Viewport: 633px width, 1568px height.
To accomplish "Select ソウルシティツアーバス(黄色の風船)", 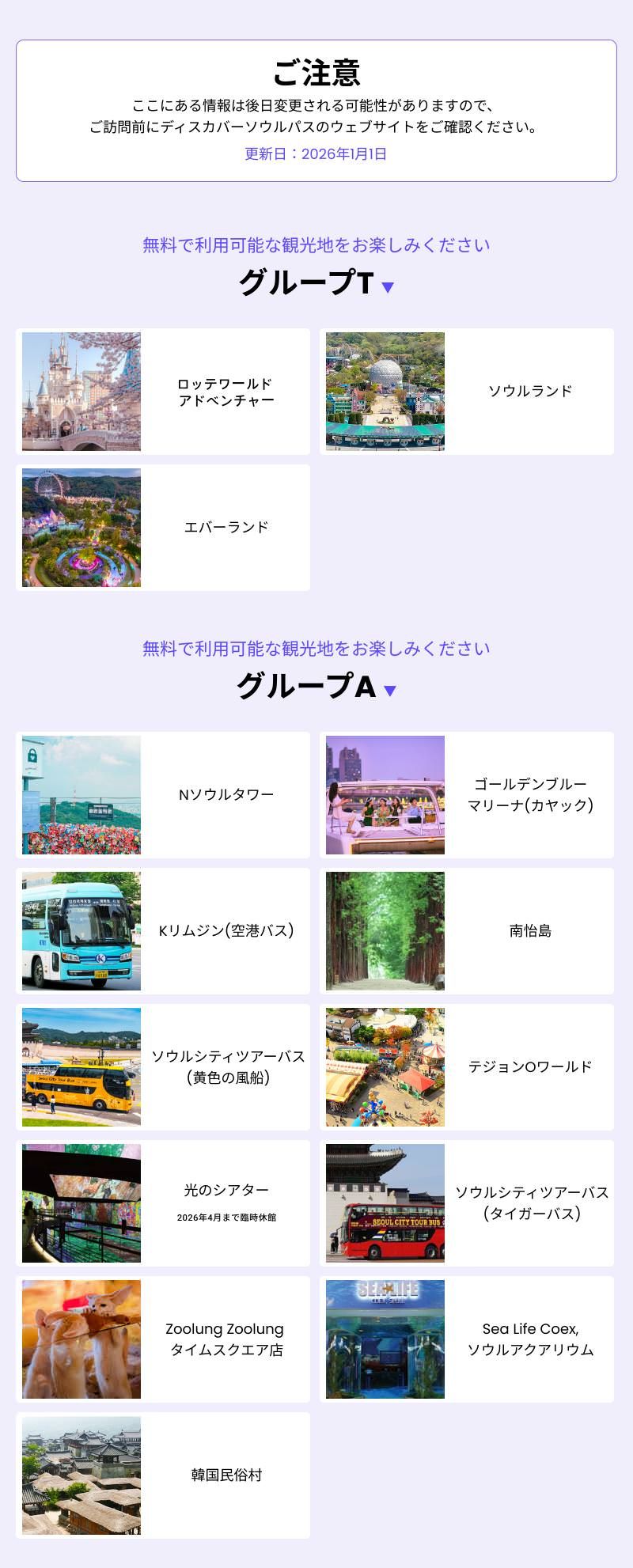I will [163, 1067].
